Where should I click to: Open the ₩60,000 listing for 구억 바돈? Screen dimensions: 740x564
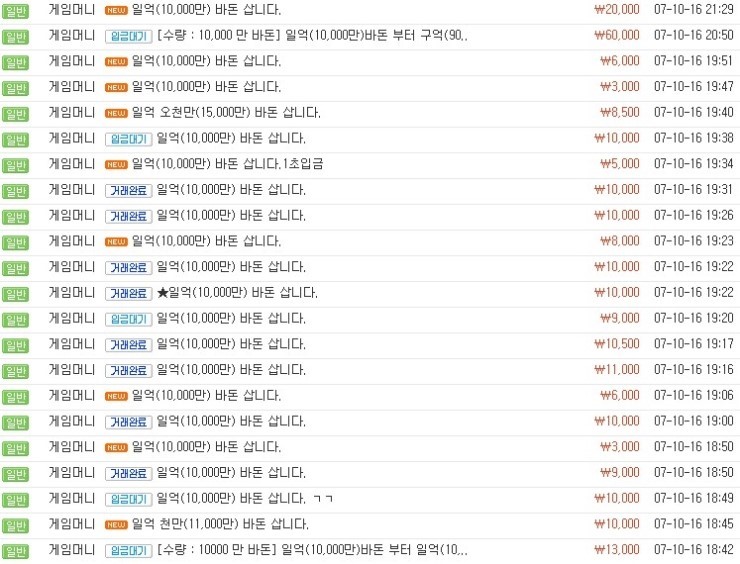[x=312, y=35]
